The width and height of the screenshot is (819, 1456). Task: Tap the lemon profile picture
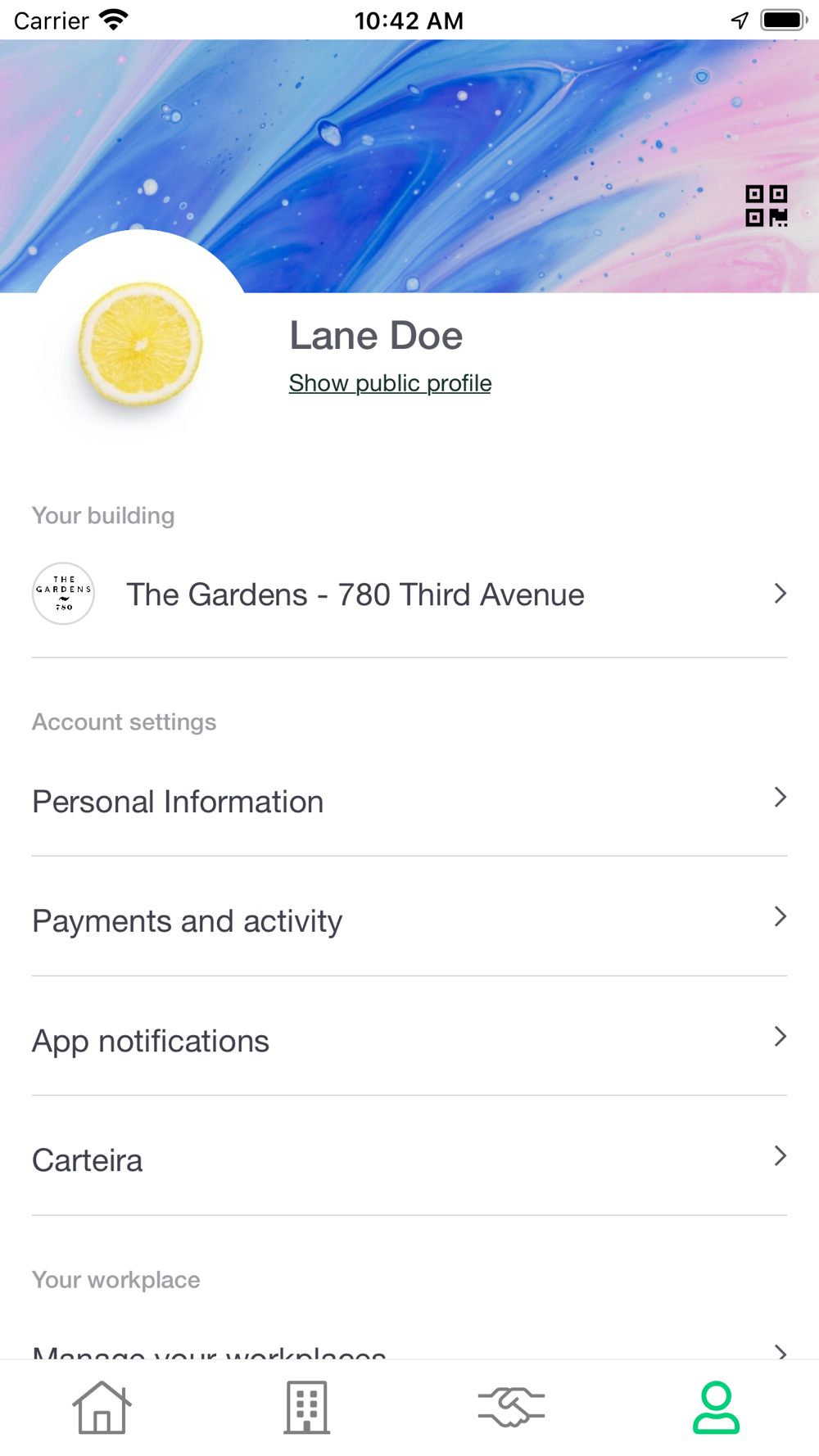point(141,344)
